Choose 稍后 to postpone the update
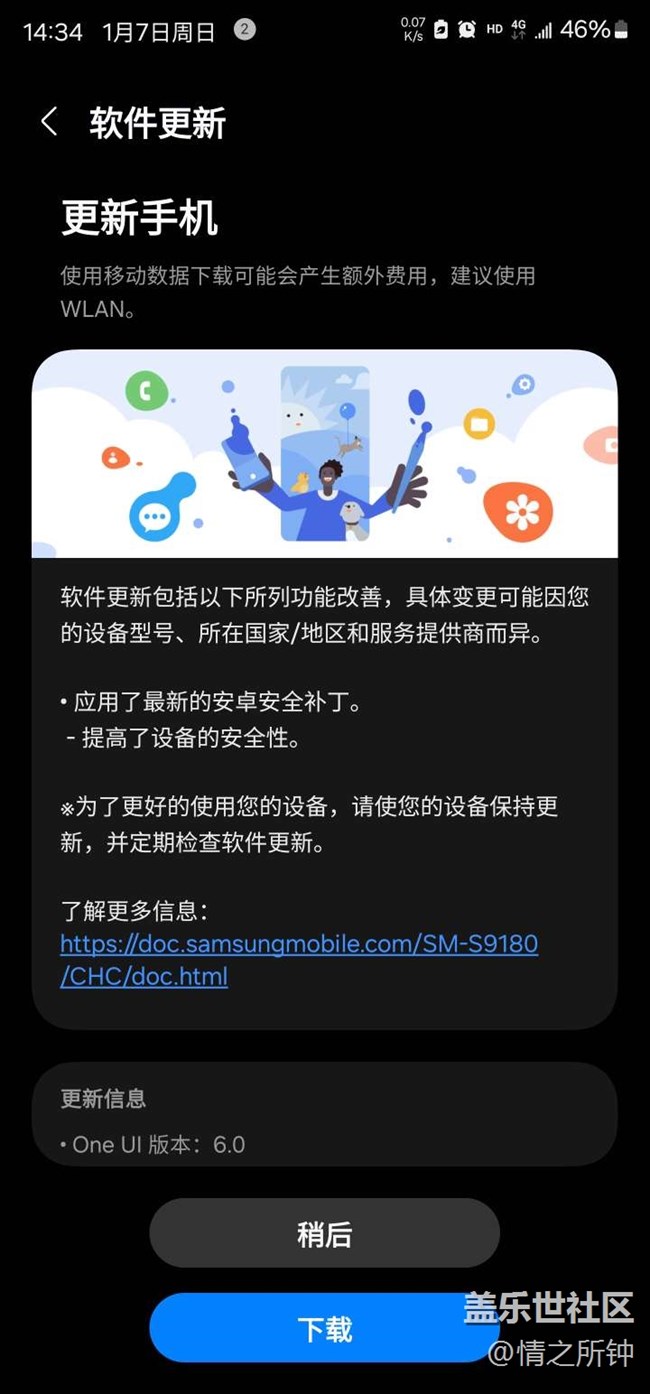 coord(324,1234)
